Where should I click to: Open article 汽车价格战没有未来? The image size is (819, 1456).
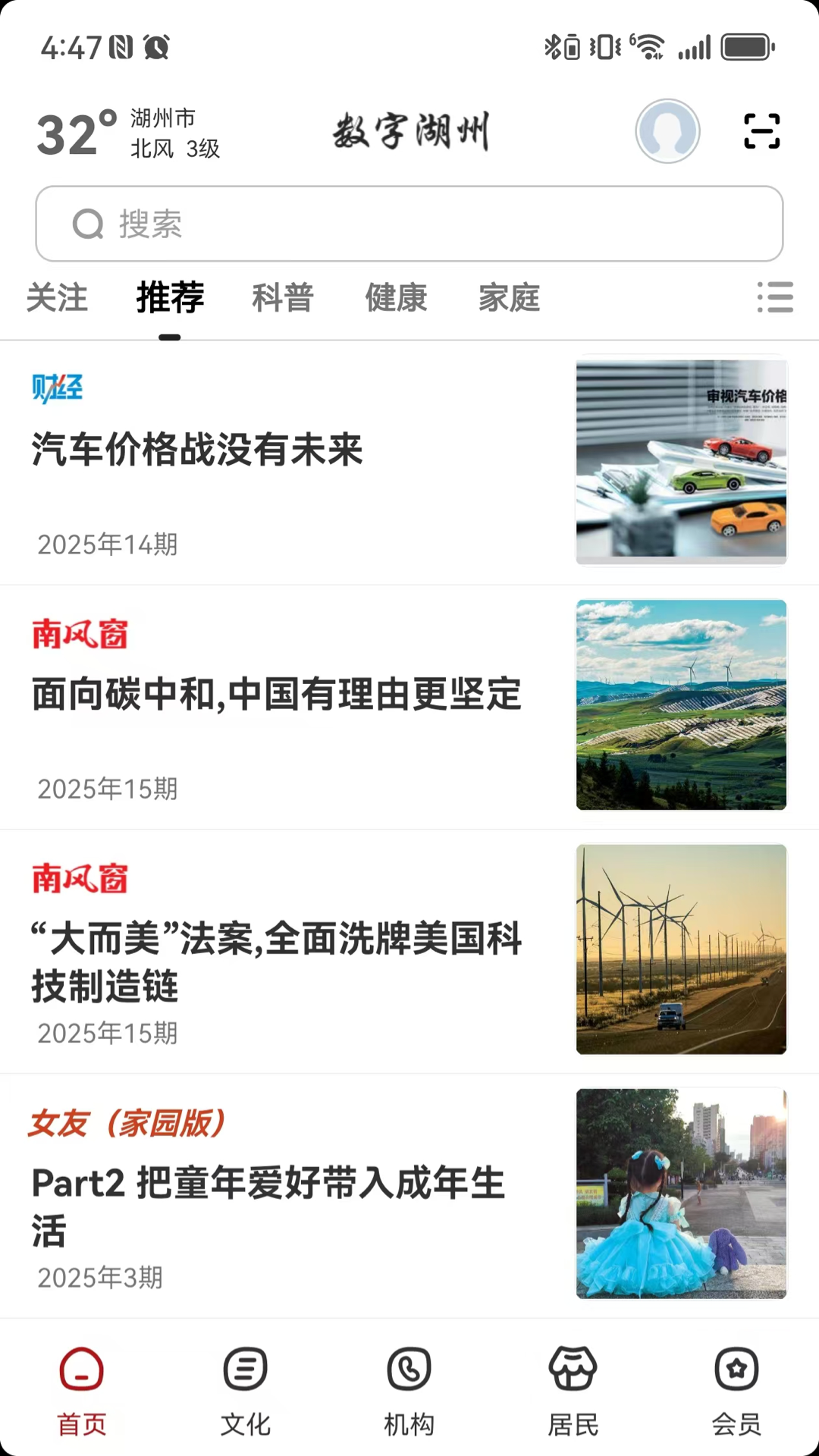tap(197, 450)
